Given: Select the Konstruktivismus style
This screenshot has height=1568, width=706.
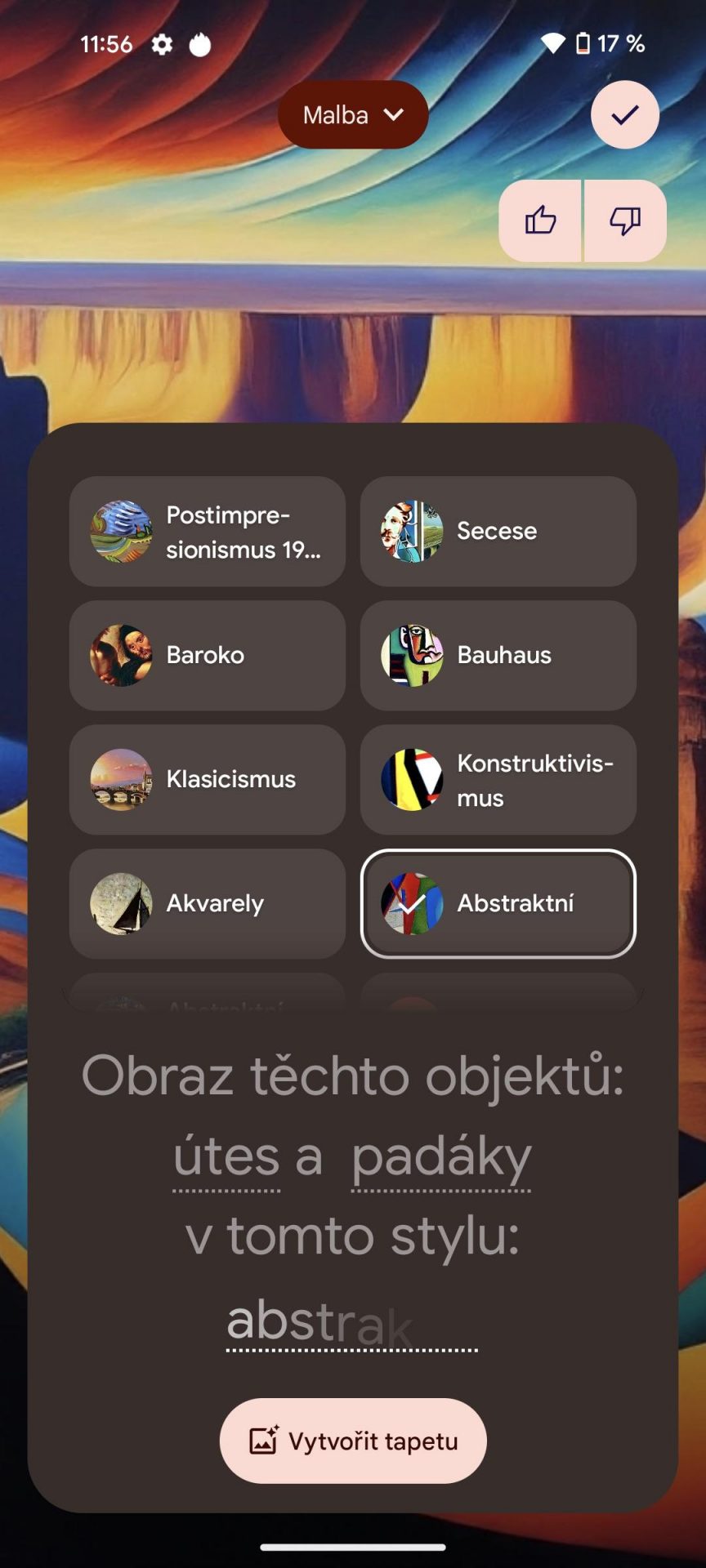Looking at the screenshot, I should point(498,780).
